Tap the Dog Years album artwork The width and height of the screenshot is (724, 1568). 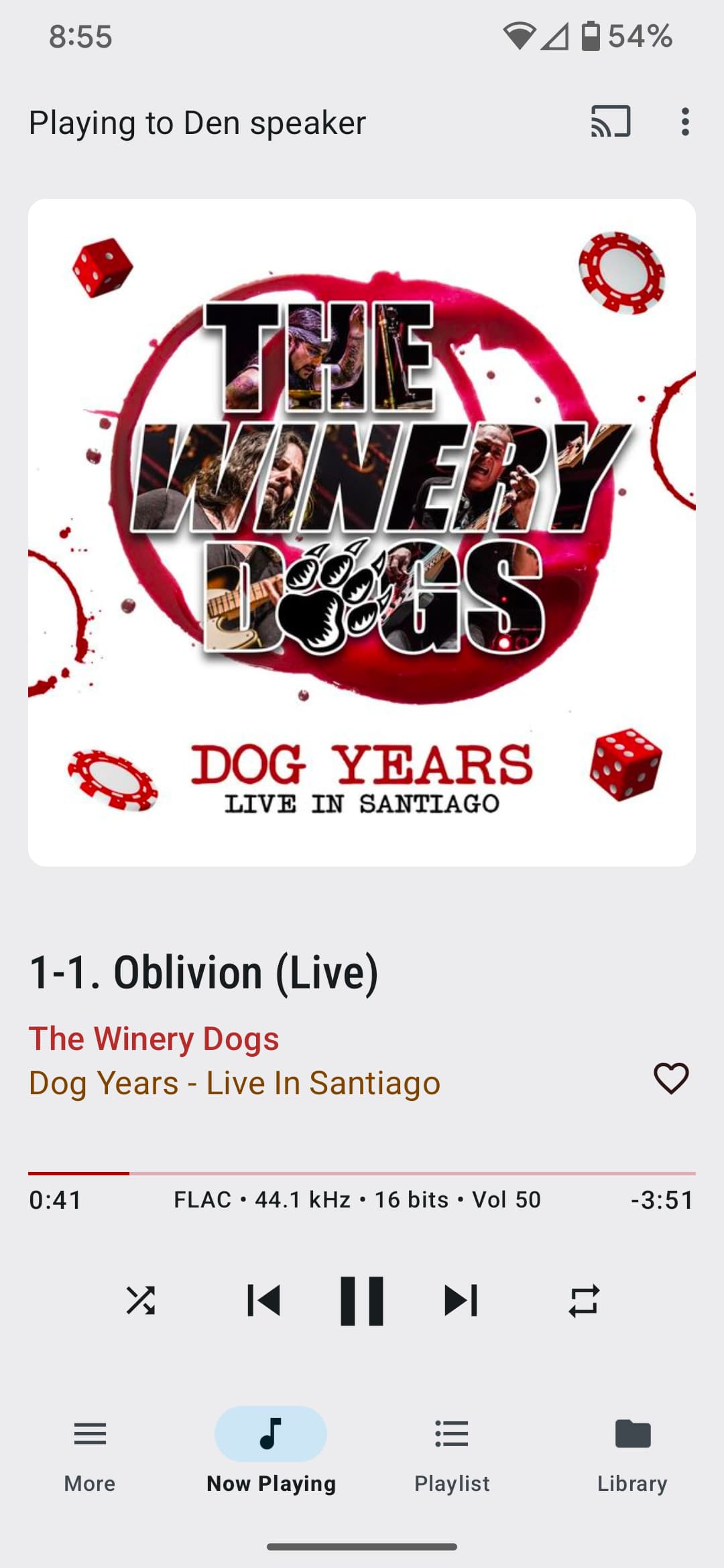362,533
